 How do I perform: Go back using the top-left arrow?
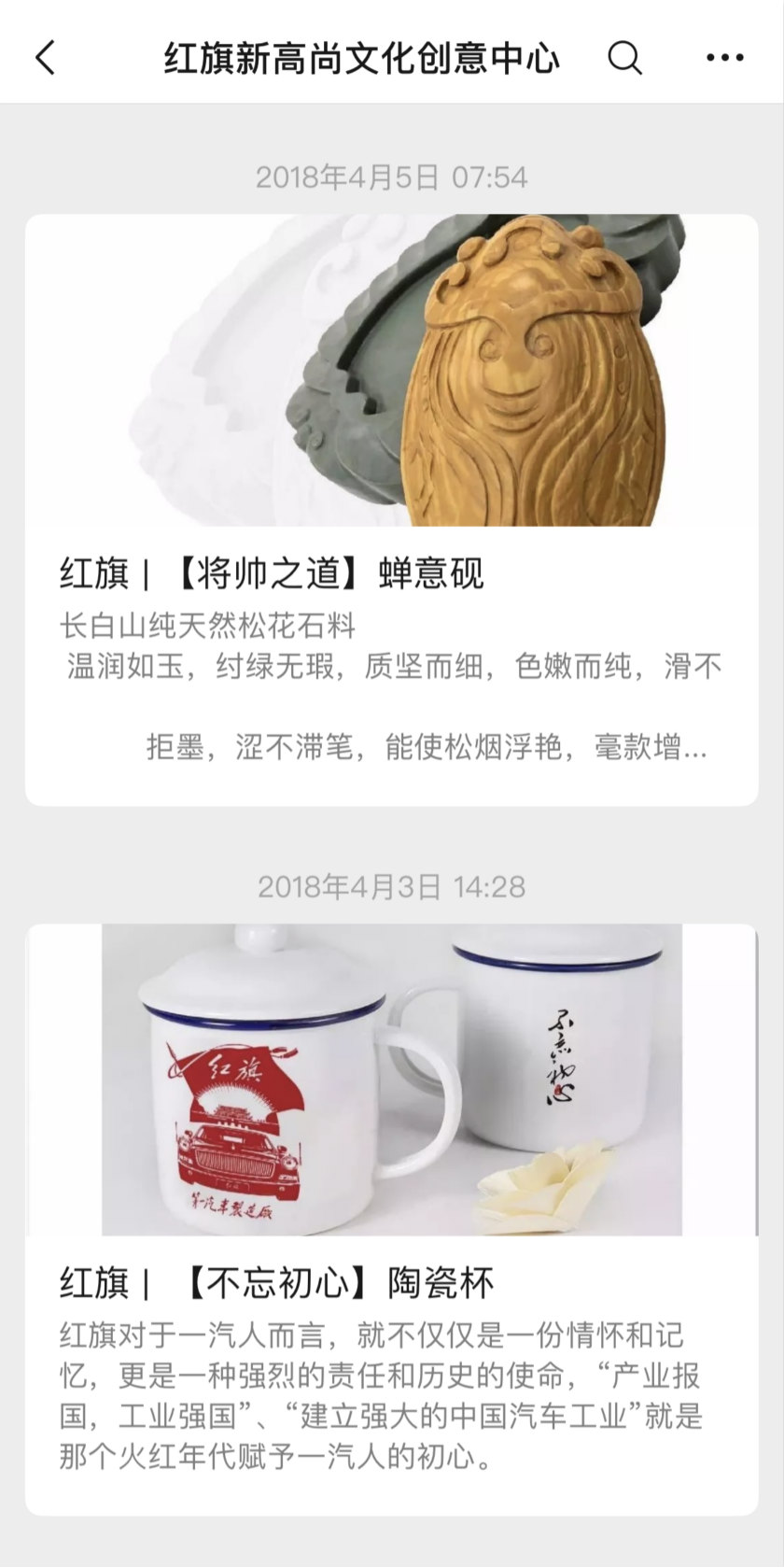pos(45,57)
